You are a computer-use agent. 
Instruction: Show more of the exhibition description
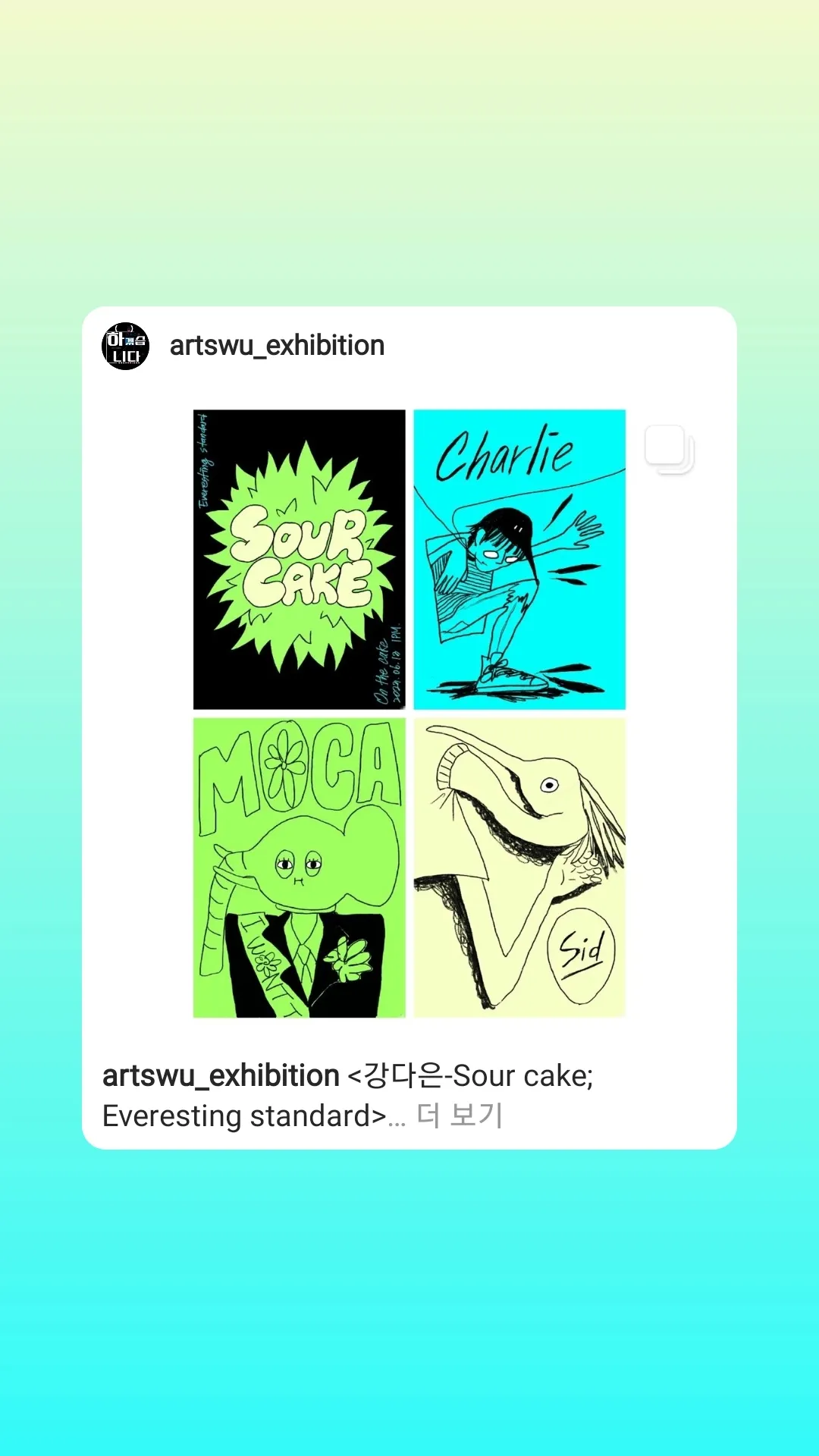[x=459, y=1115]
